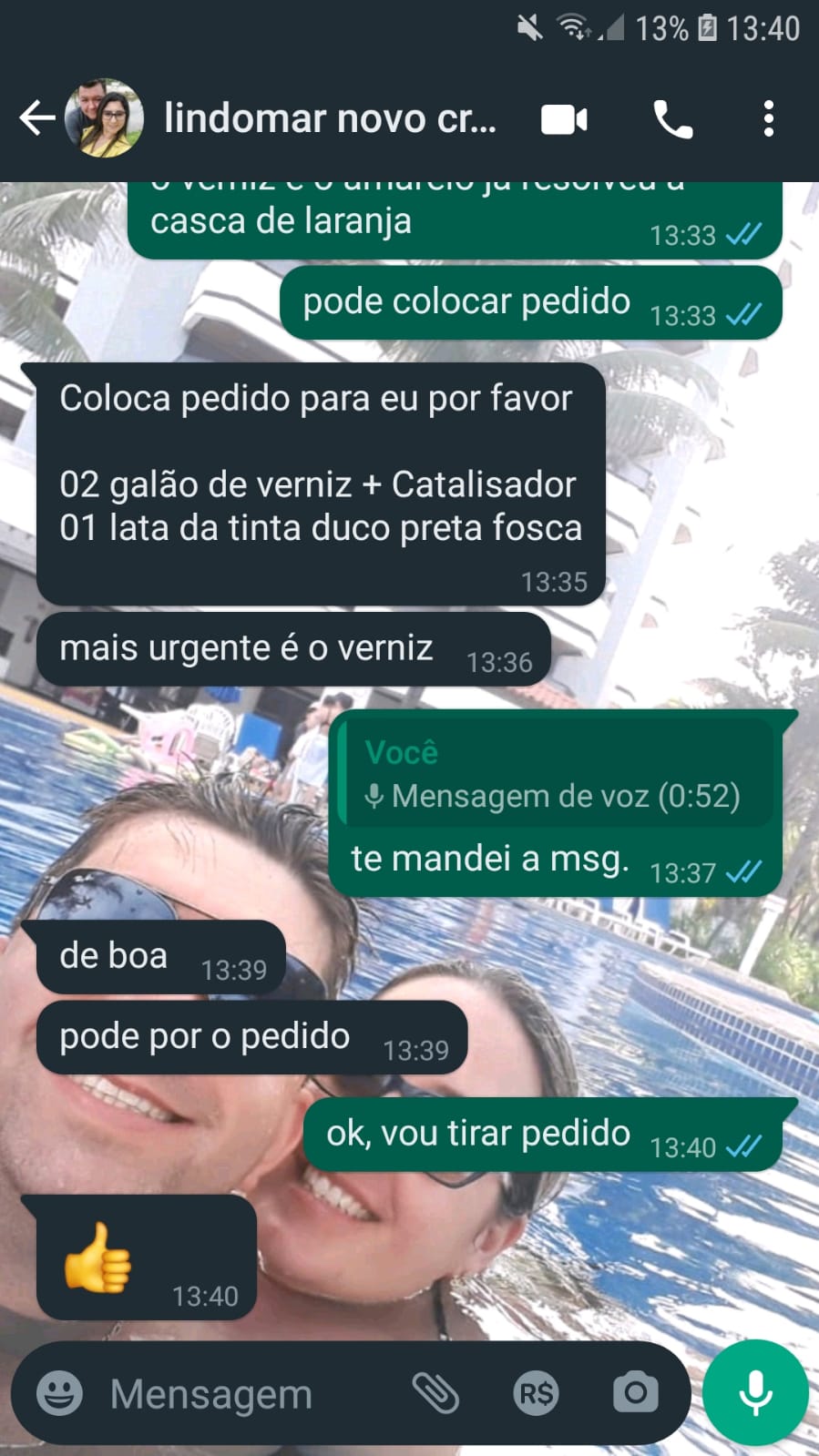Open the emoji picker
Viewport: 819px width, 1456px height.
pyautogui.click(x=60, y=1393)
